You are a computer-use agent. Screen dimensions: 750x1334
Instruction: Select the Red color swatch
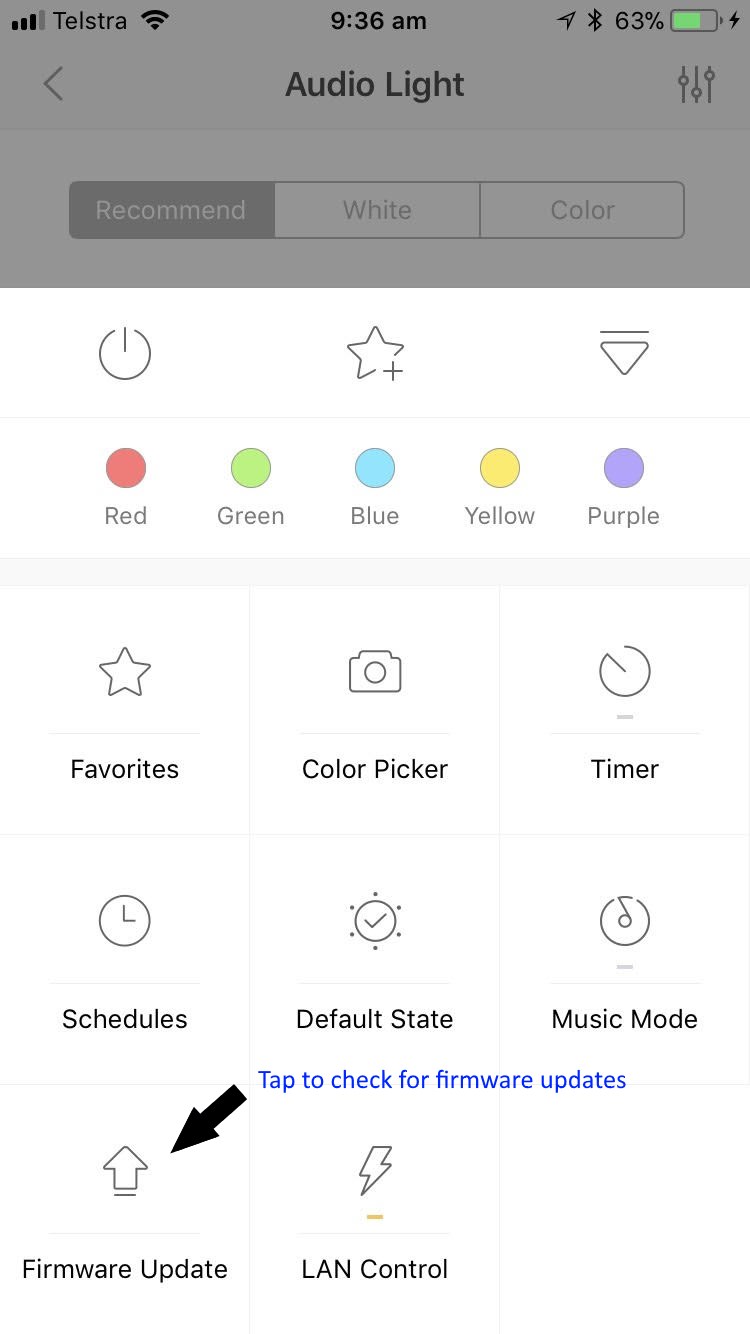point(126,467)
